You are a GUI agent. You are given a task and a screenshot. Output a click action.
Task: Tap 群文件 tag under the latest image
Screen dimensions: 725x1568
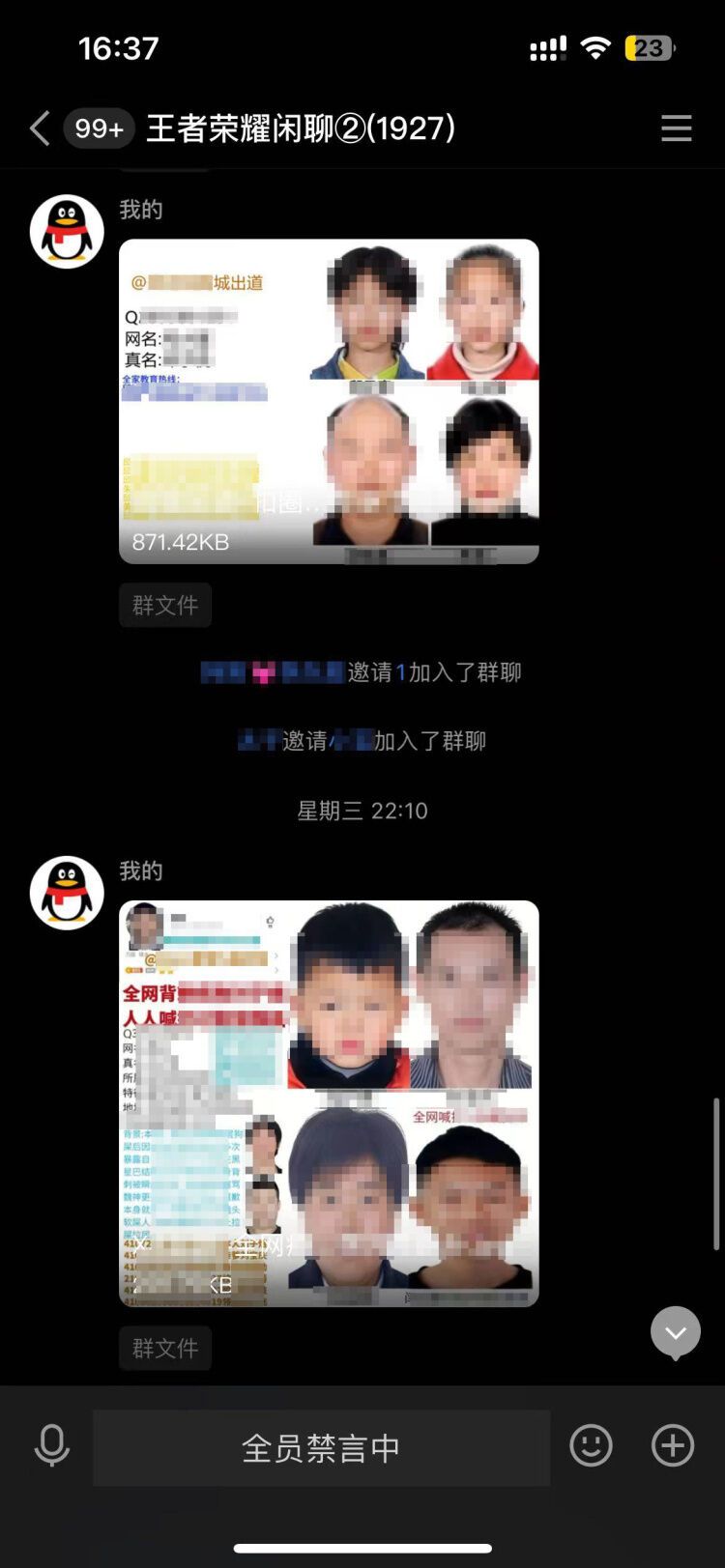pos(165,1348)
